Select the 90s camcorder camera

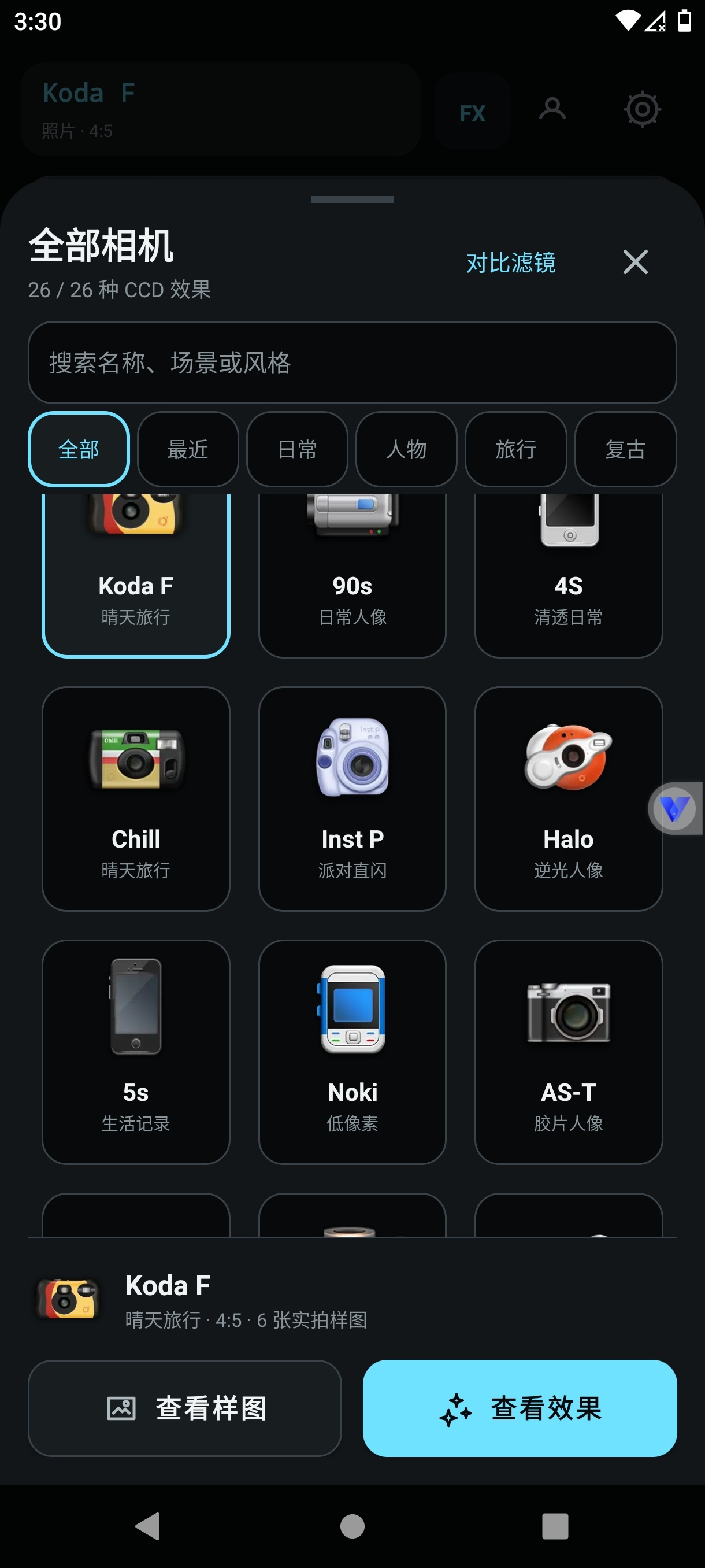(x=352, y=576)
